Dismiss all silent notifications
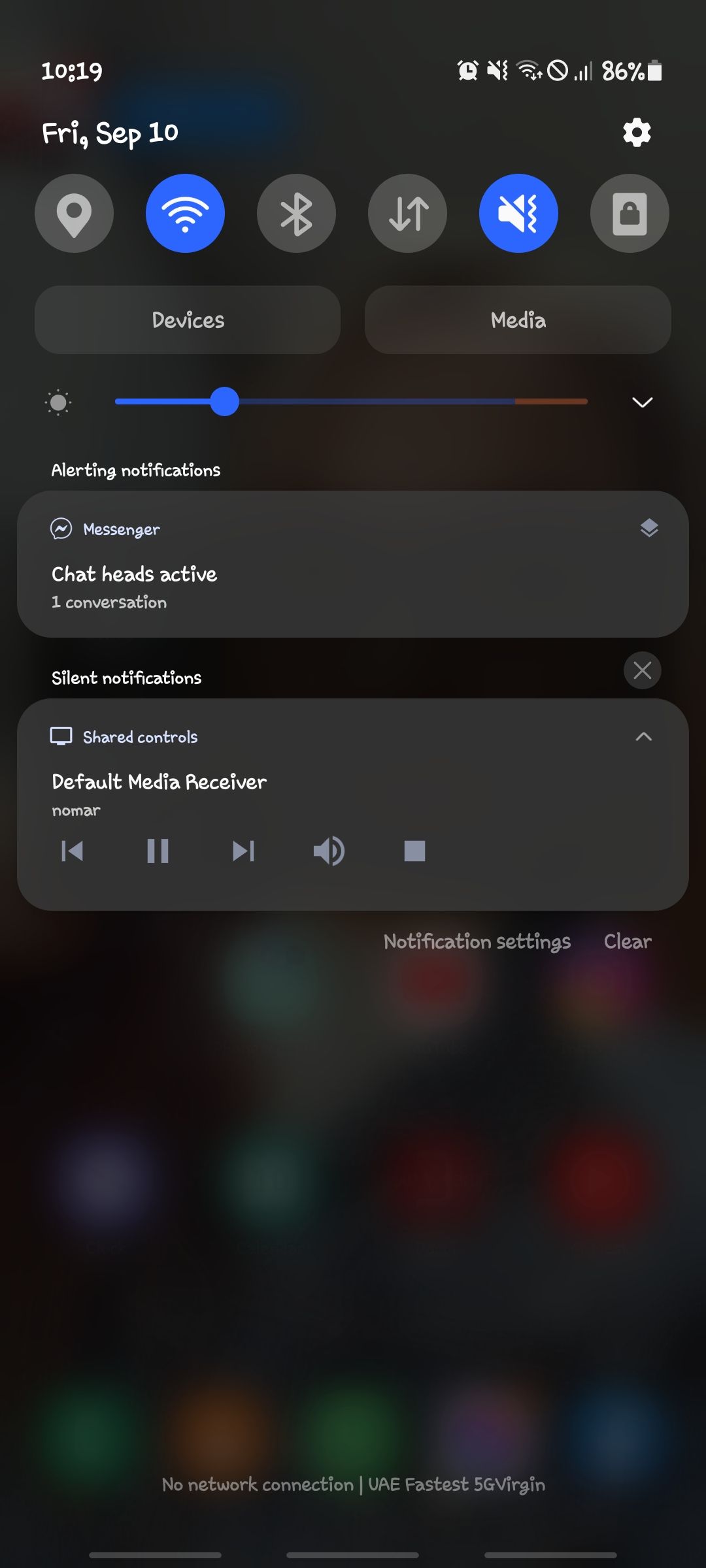 (642, 670)
